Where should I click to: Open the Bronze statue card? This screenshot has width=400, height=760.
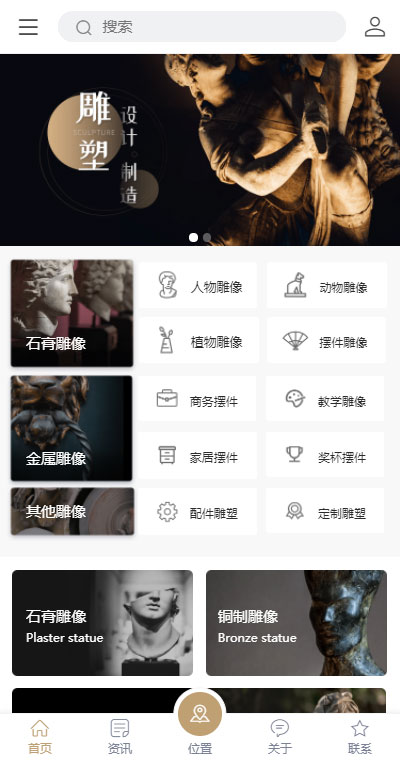point(296,623)
